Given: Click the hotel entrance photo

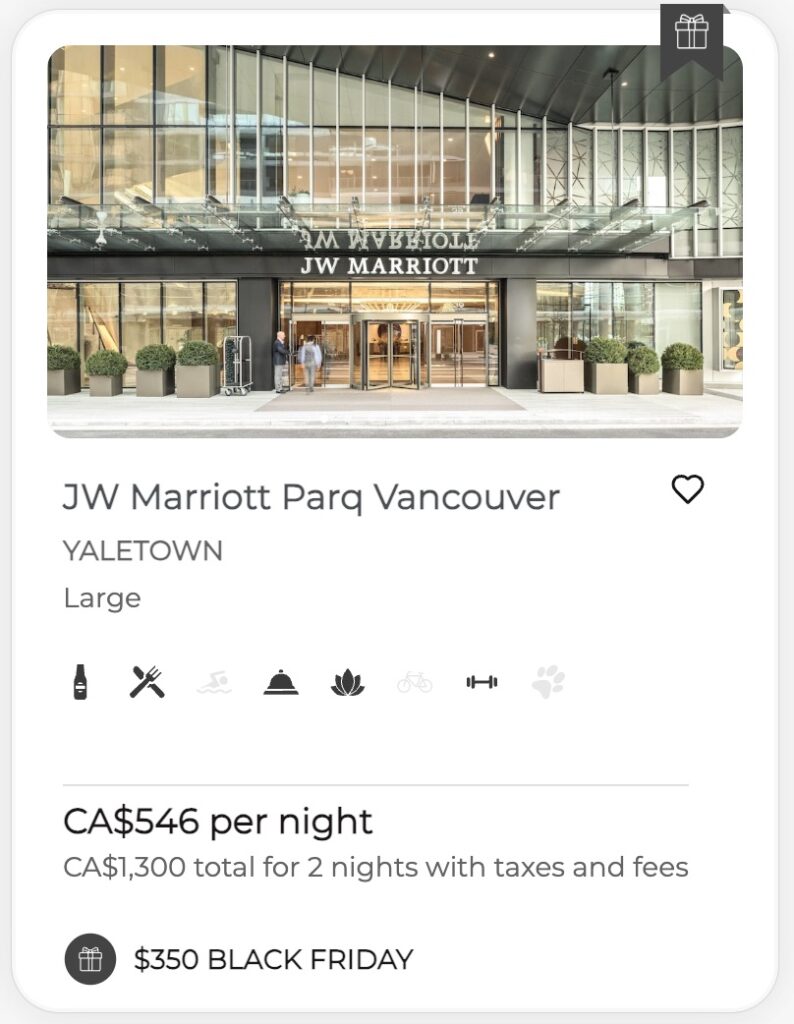Looking at the screenshot, I should 397,235.
